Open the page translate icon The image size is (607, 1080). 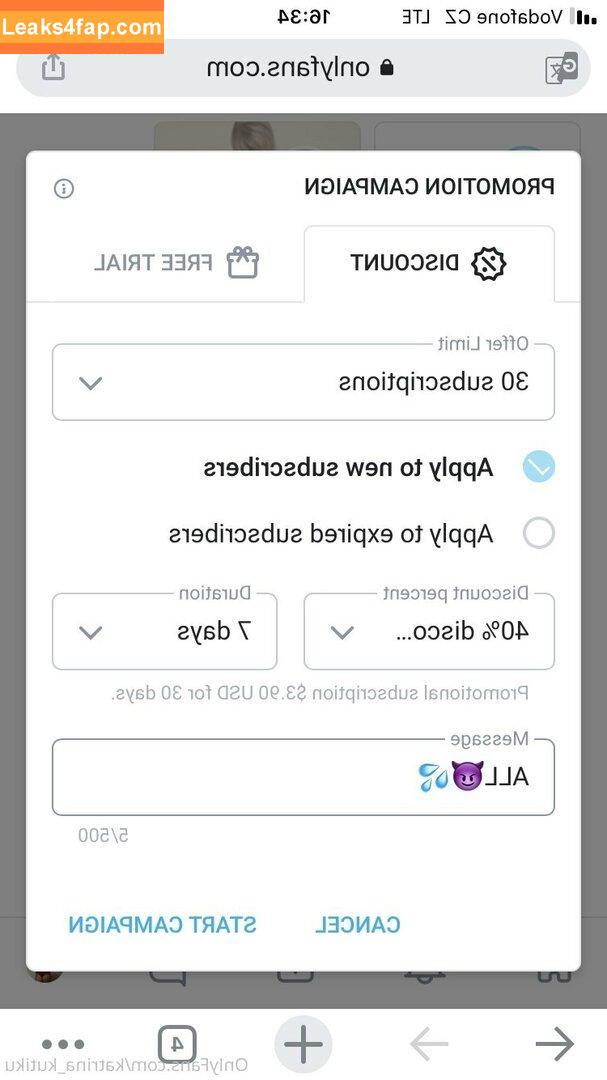coord(559,68)
